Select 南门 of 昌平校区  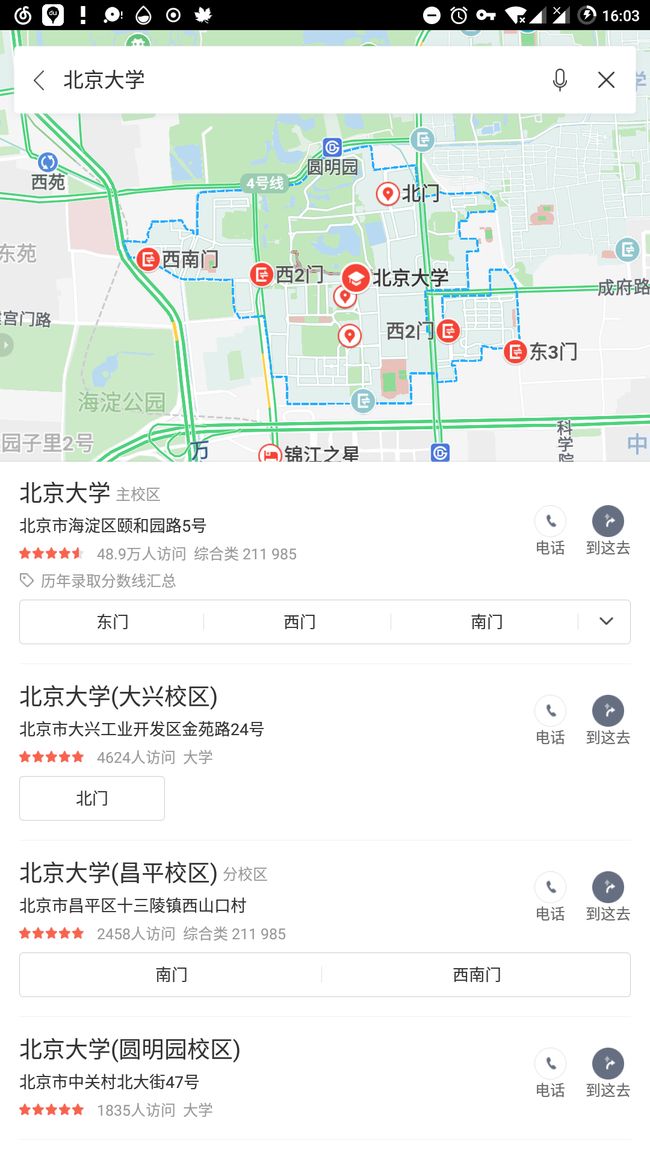tap(171, 975)
